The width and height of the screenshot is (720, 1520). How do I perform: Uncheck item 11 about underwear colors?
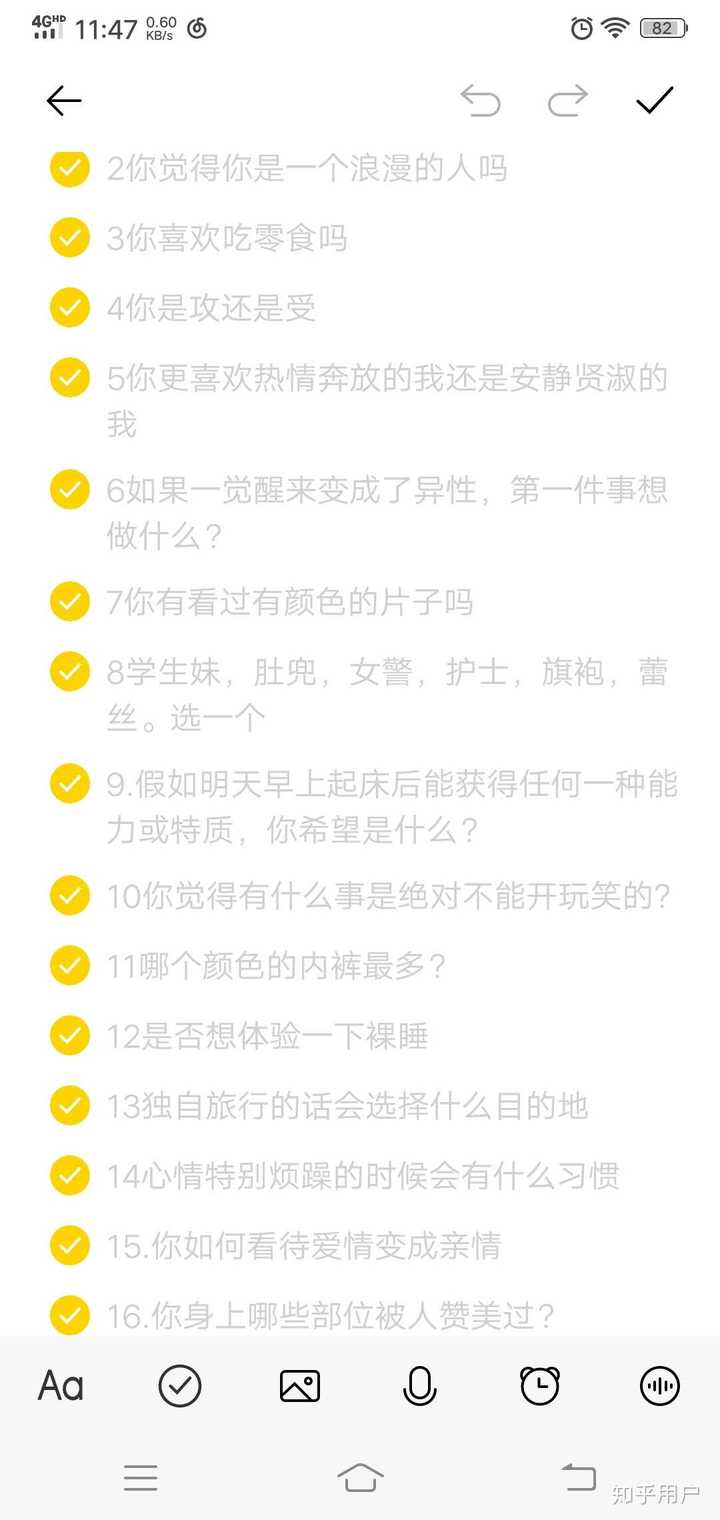68,965
